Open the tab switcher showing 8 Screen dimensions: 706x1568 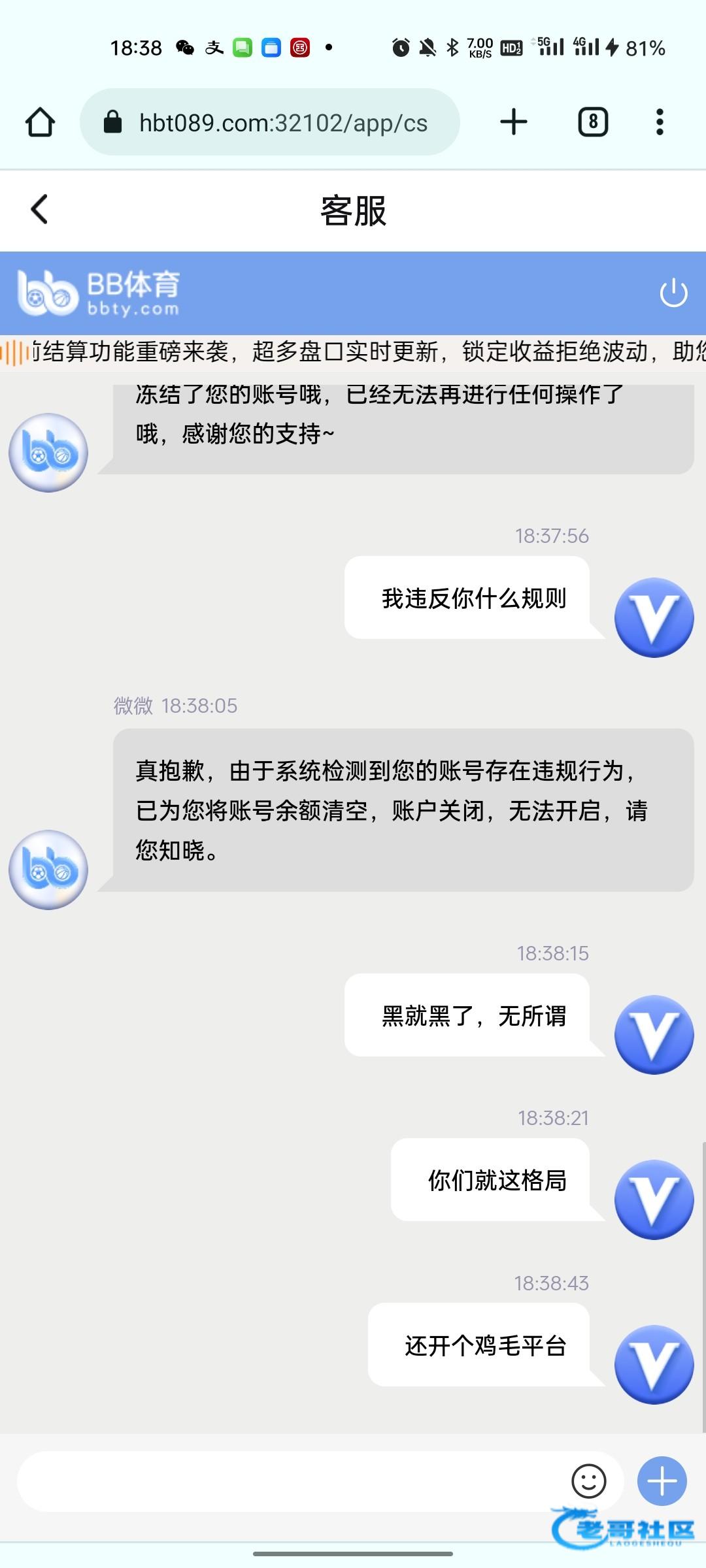point(593,122)
